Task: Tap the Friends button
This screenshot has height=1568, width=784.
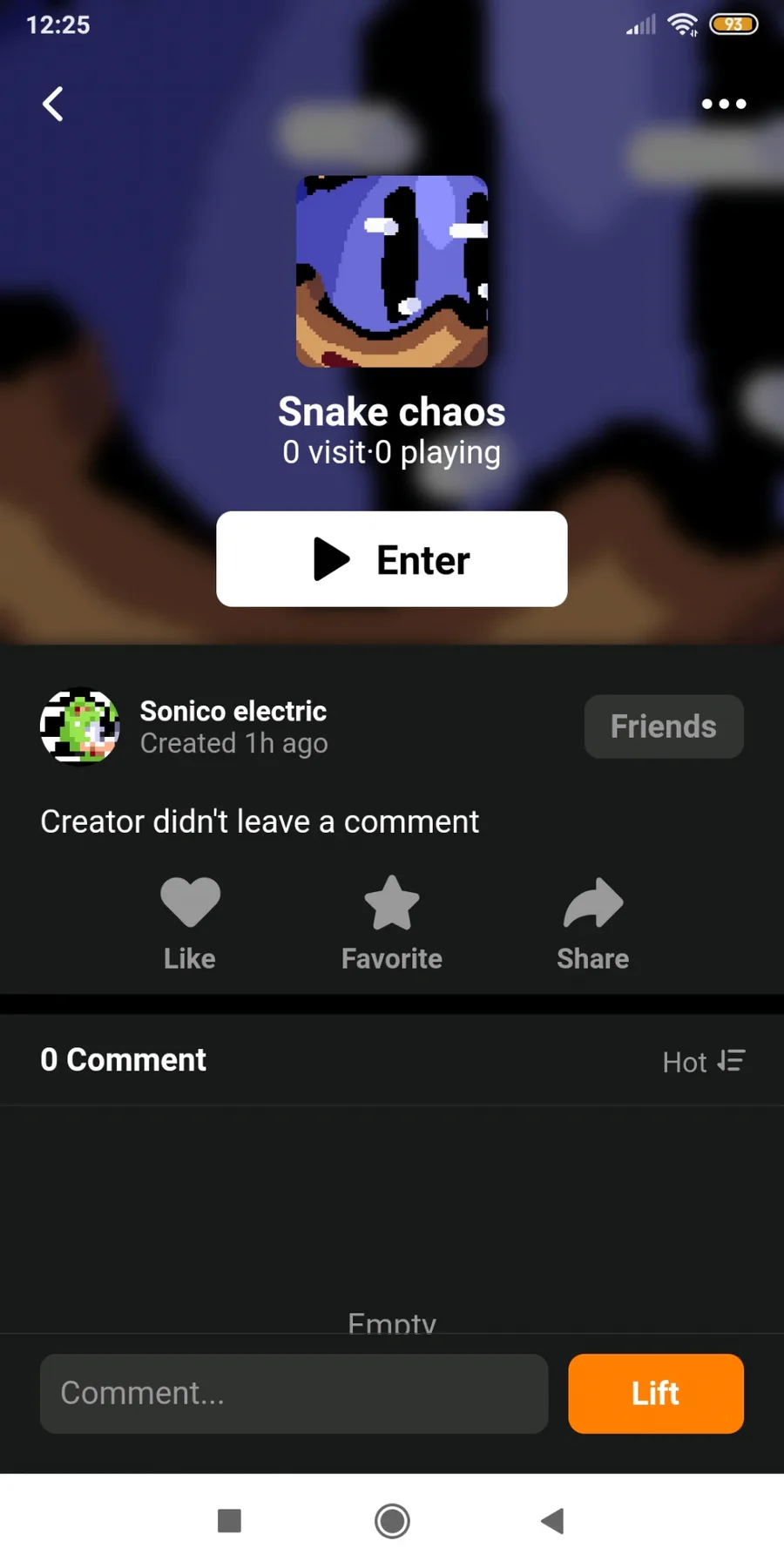Action: (664, 727)
